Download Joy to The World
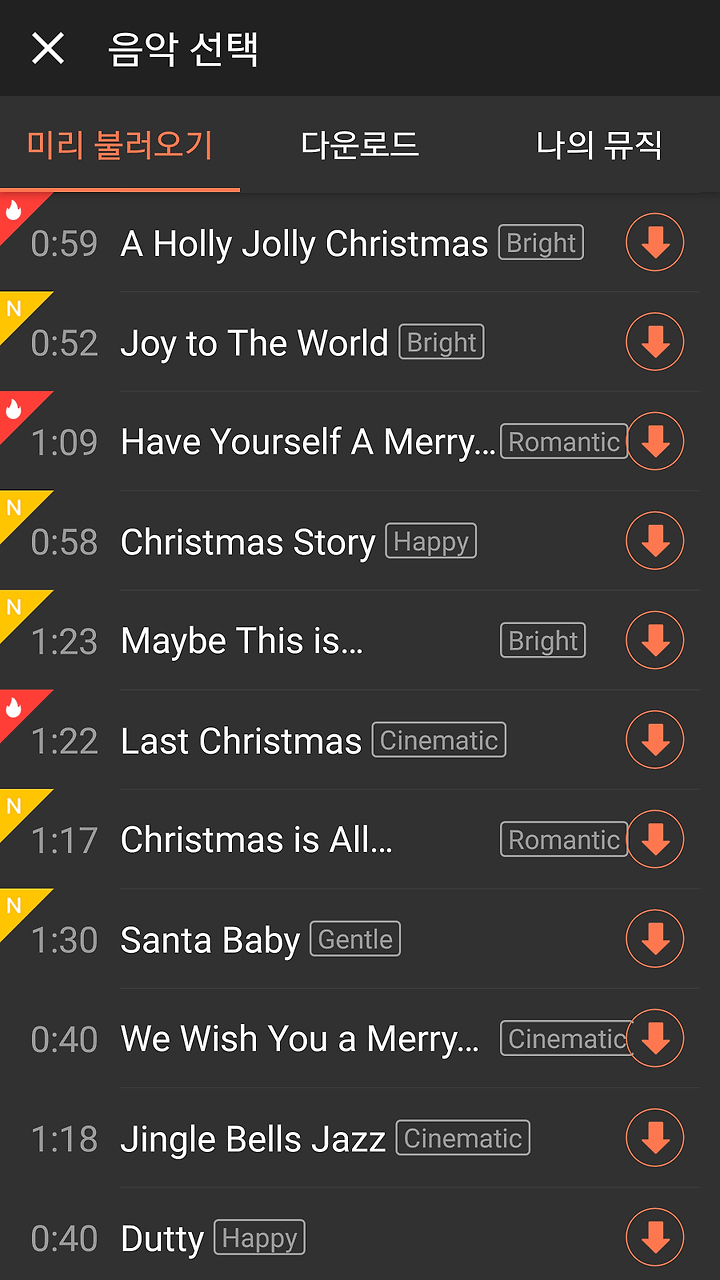Image resolution: width=720 pixels, height=1280 pixels. [x=655, y=342]
